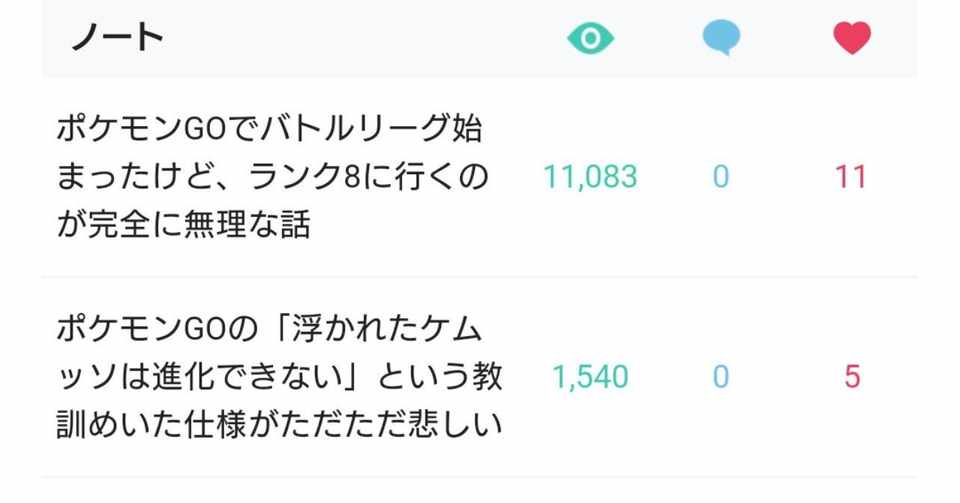Open the note about 浮かれたケムッソ evolution

278,377
